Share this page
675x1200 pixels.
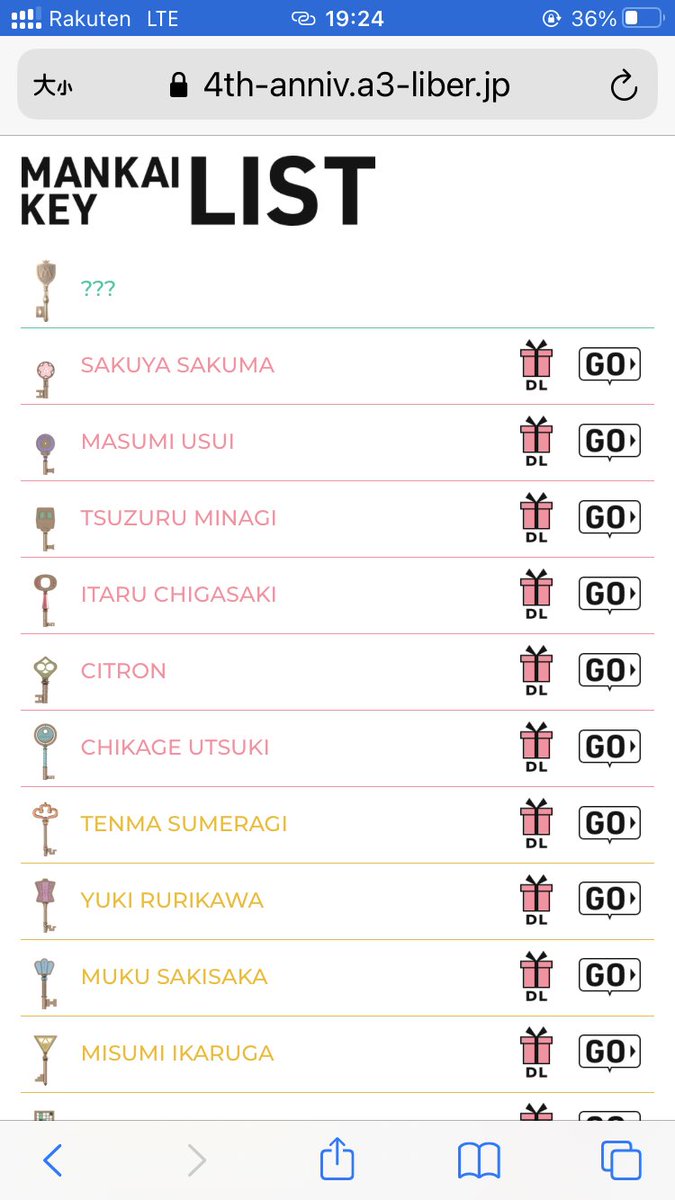(337, 1160)
